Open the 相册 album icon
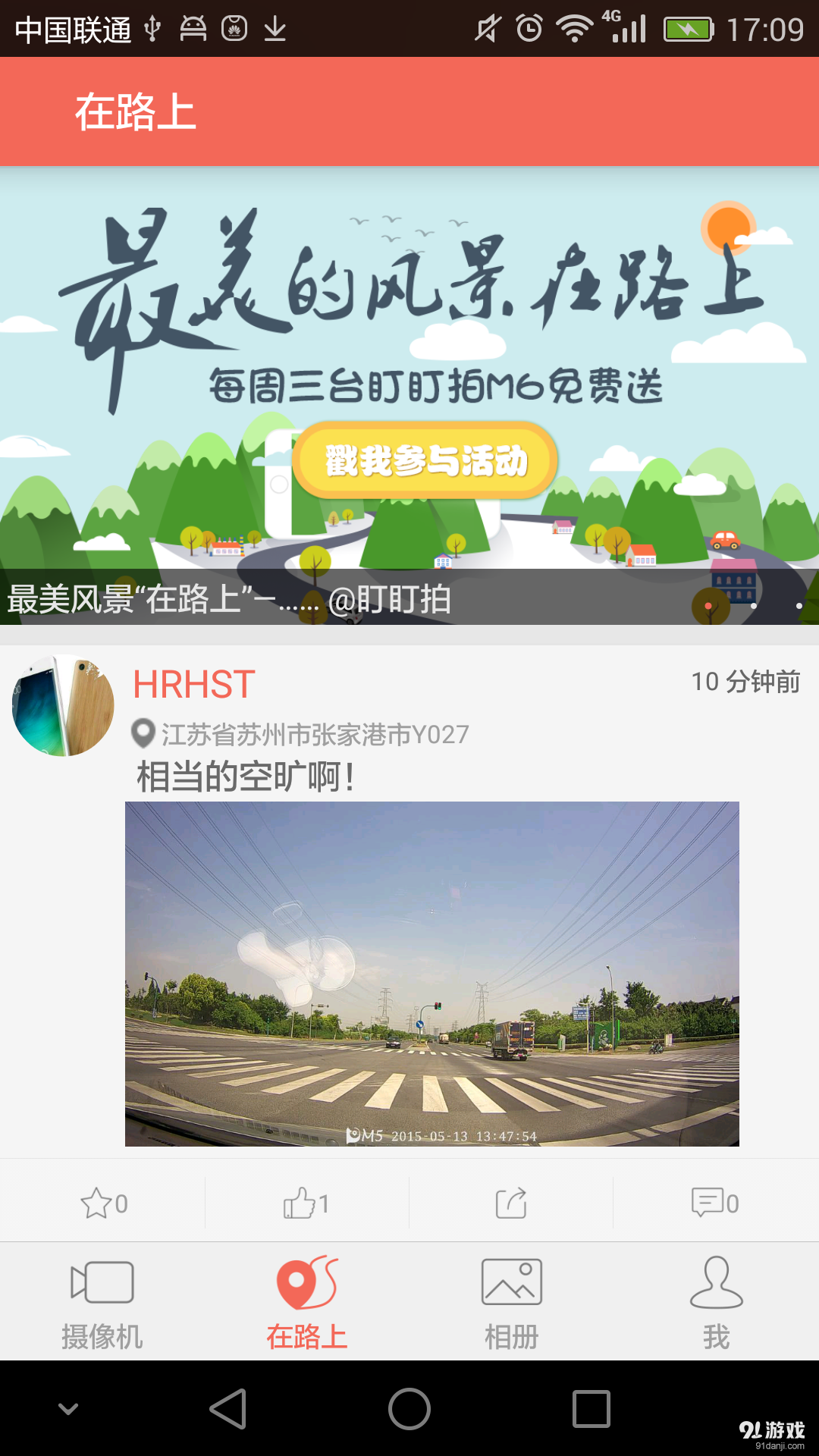 point(512,1283)
